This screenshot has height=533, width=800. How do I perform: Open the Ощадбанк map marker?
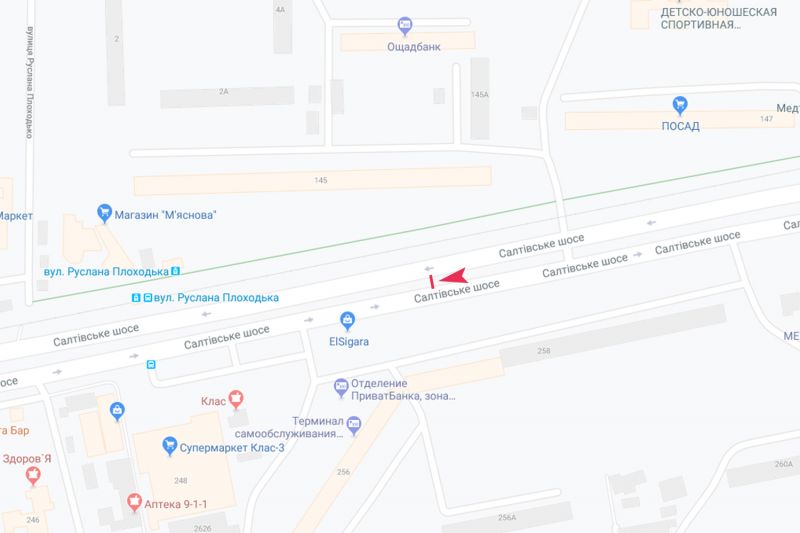tap(405, 25)
